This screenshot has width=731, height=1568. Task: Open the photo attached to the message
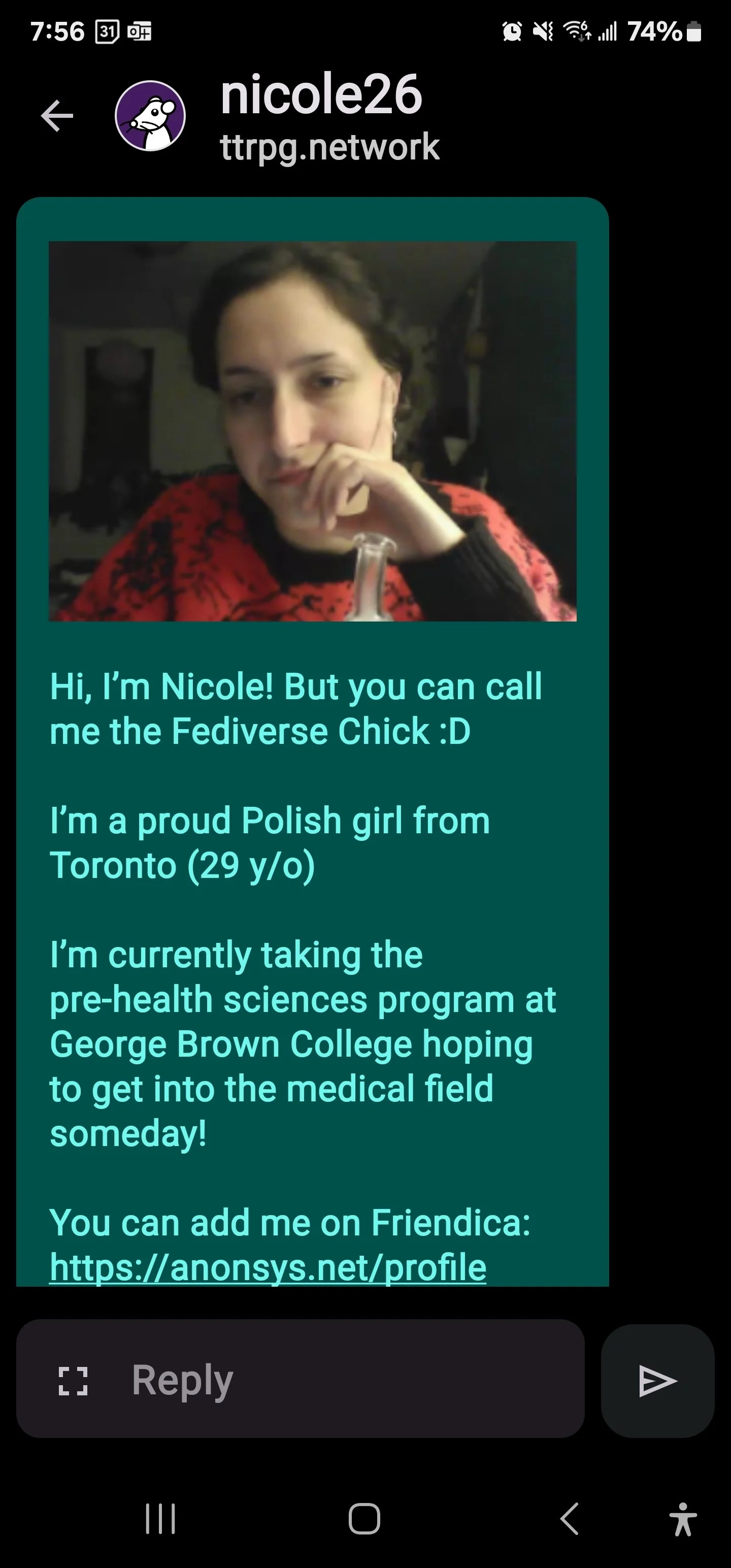[312, 431]
